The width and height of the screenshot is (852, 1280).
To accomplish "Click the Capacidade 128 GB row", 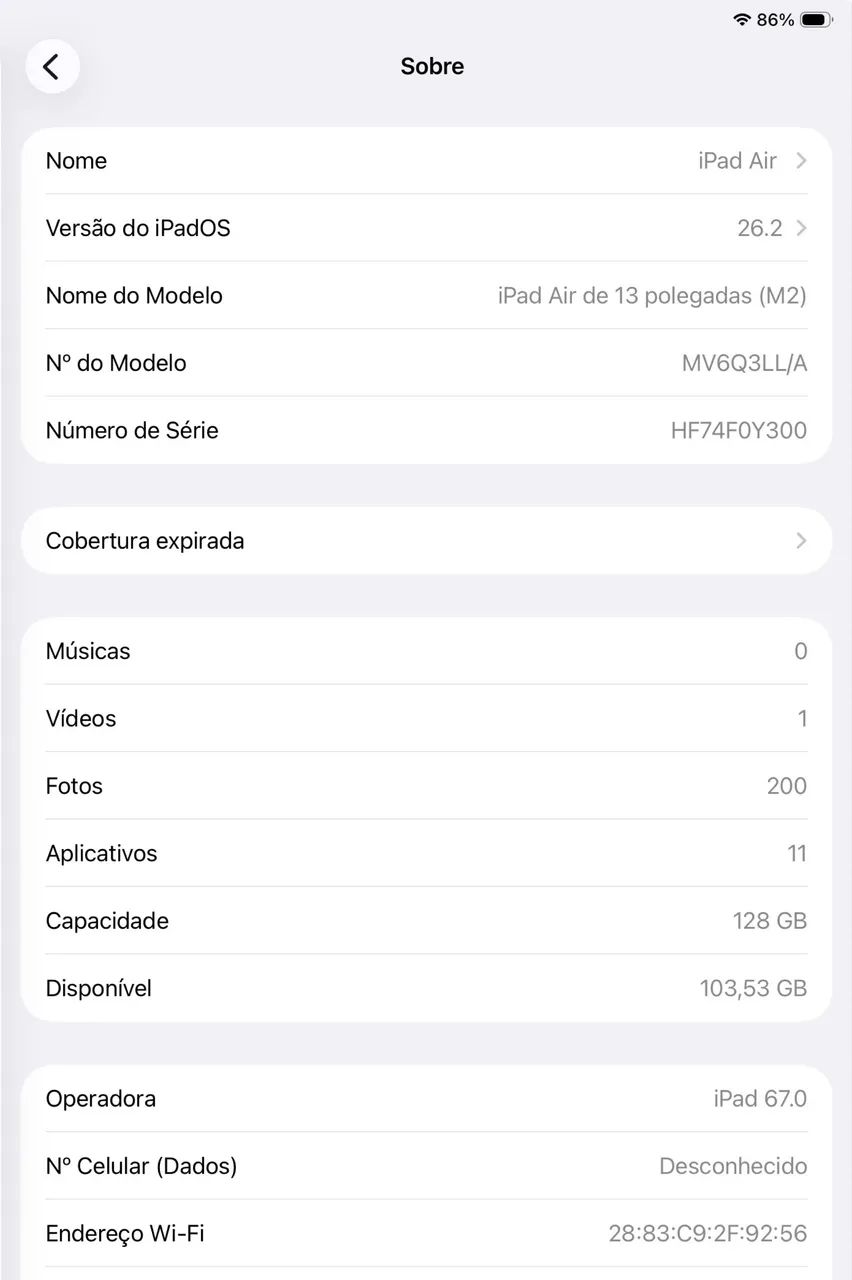I will tap(426, 921).
